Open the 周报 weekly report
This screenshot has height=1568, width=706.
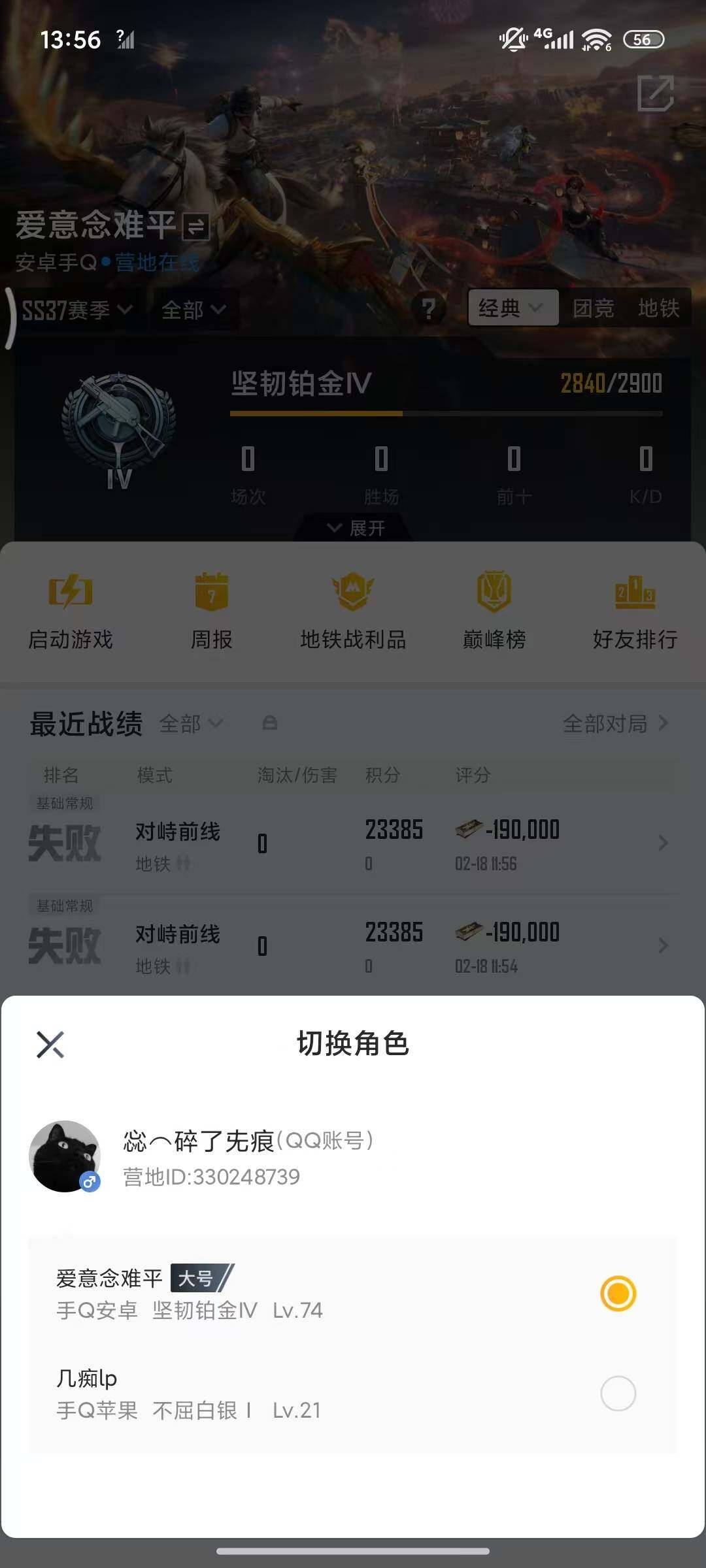click(212, 611)
